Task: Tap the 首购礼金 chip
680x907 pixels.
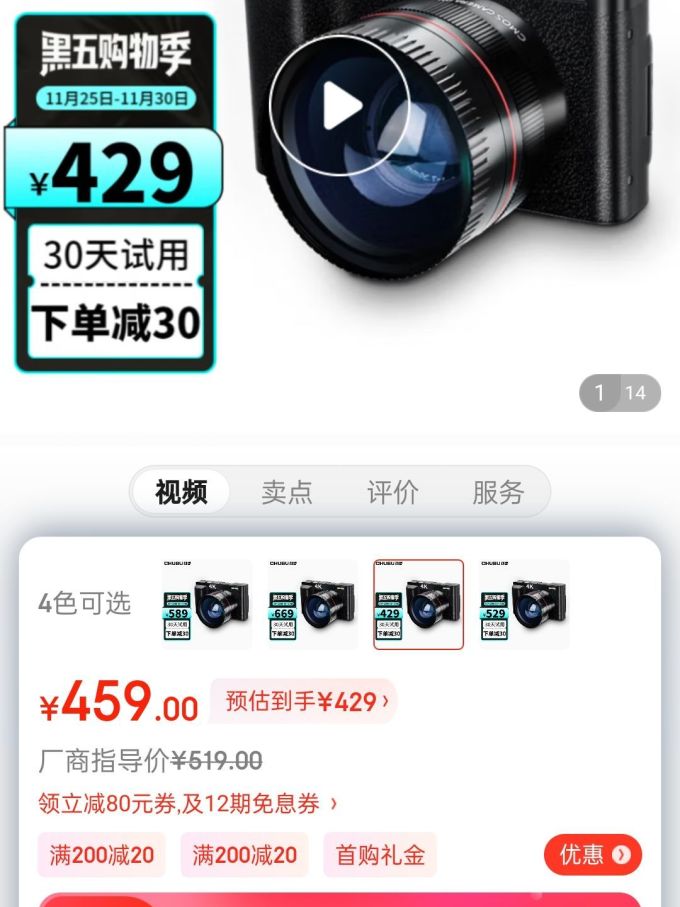Action: pyautogui.click(x=380, y=855)
